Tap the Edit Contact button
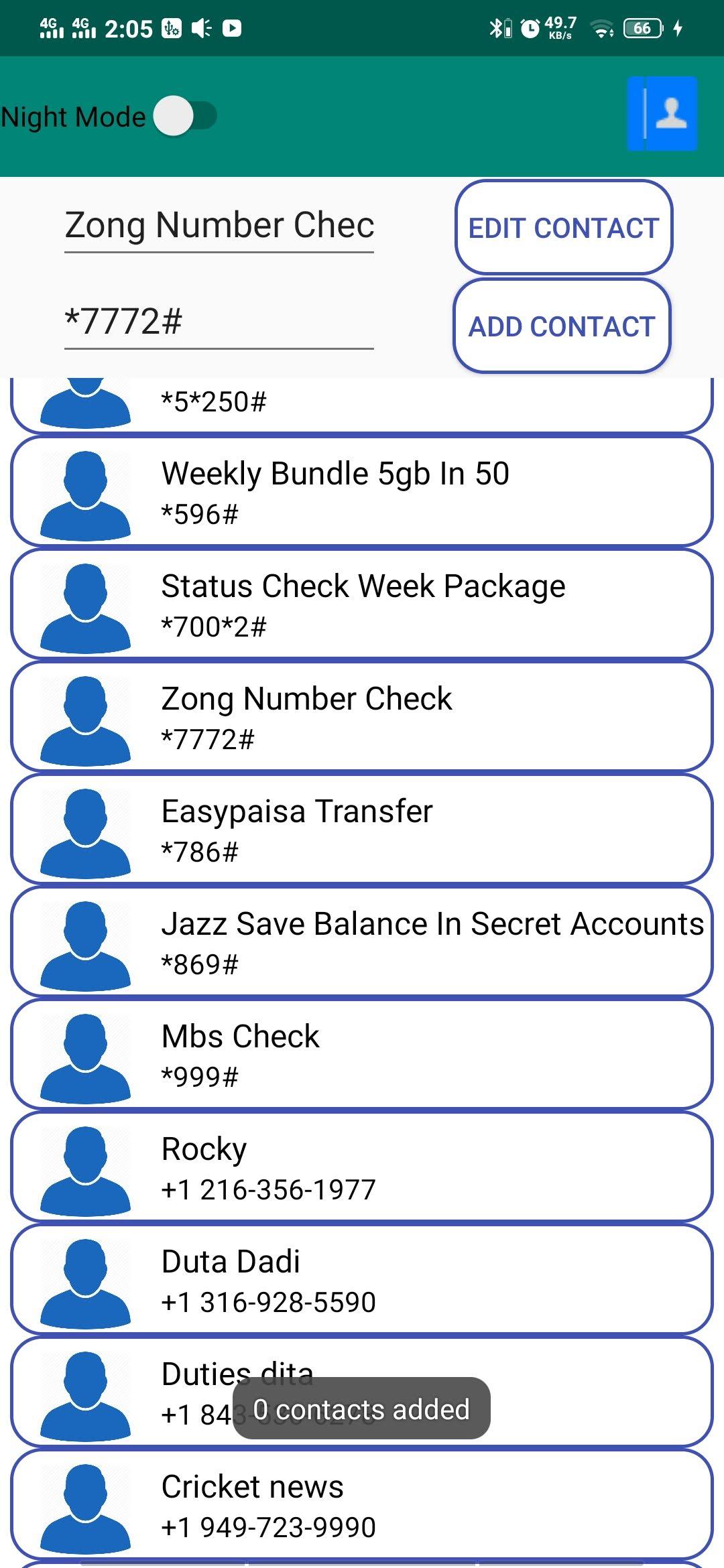This screenshot has height=1568, width=724. coord(563,227)
